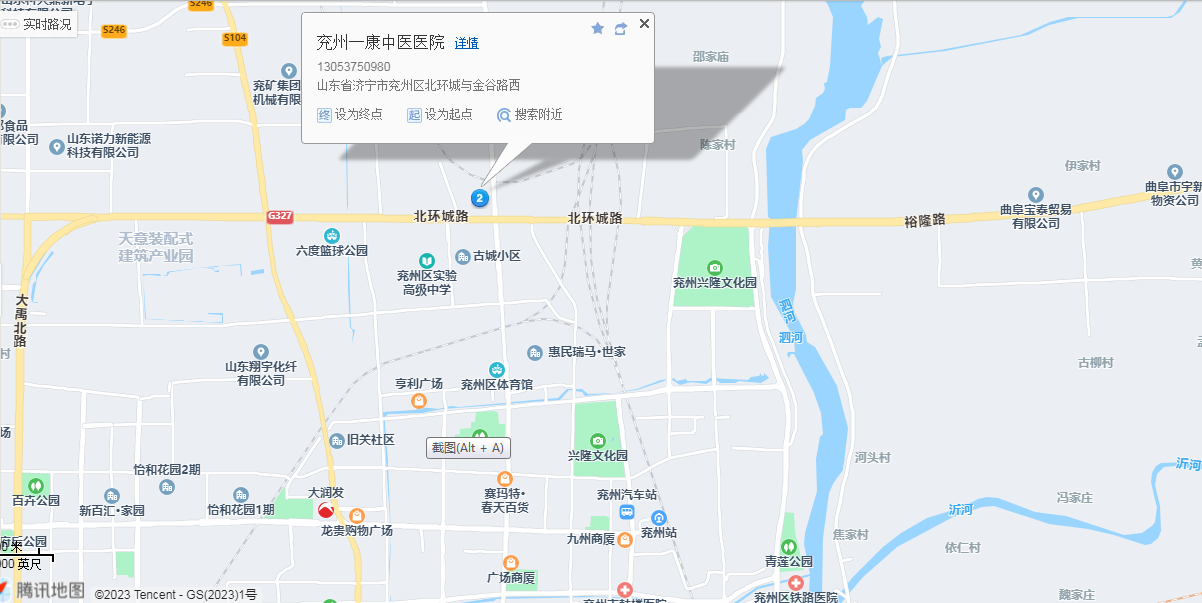Select 设为终点 to set as destination
This screenshot has width=1202, height=603.
pos(350,115)
